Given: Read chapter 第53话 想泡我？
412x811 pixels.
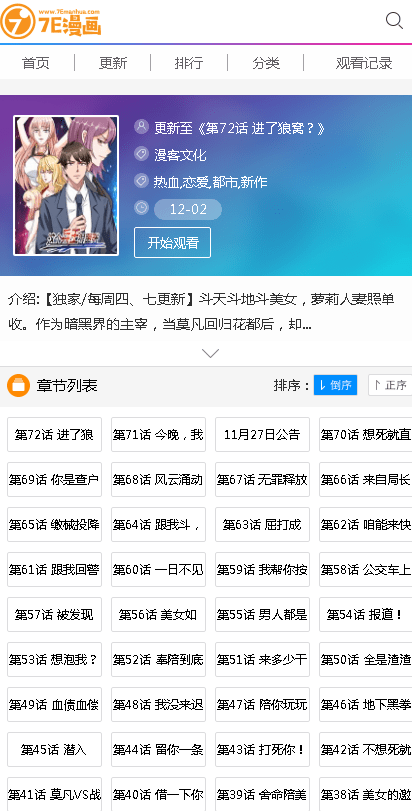Looking at the screenshot, I should tap(54, 659).
